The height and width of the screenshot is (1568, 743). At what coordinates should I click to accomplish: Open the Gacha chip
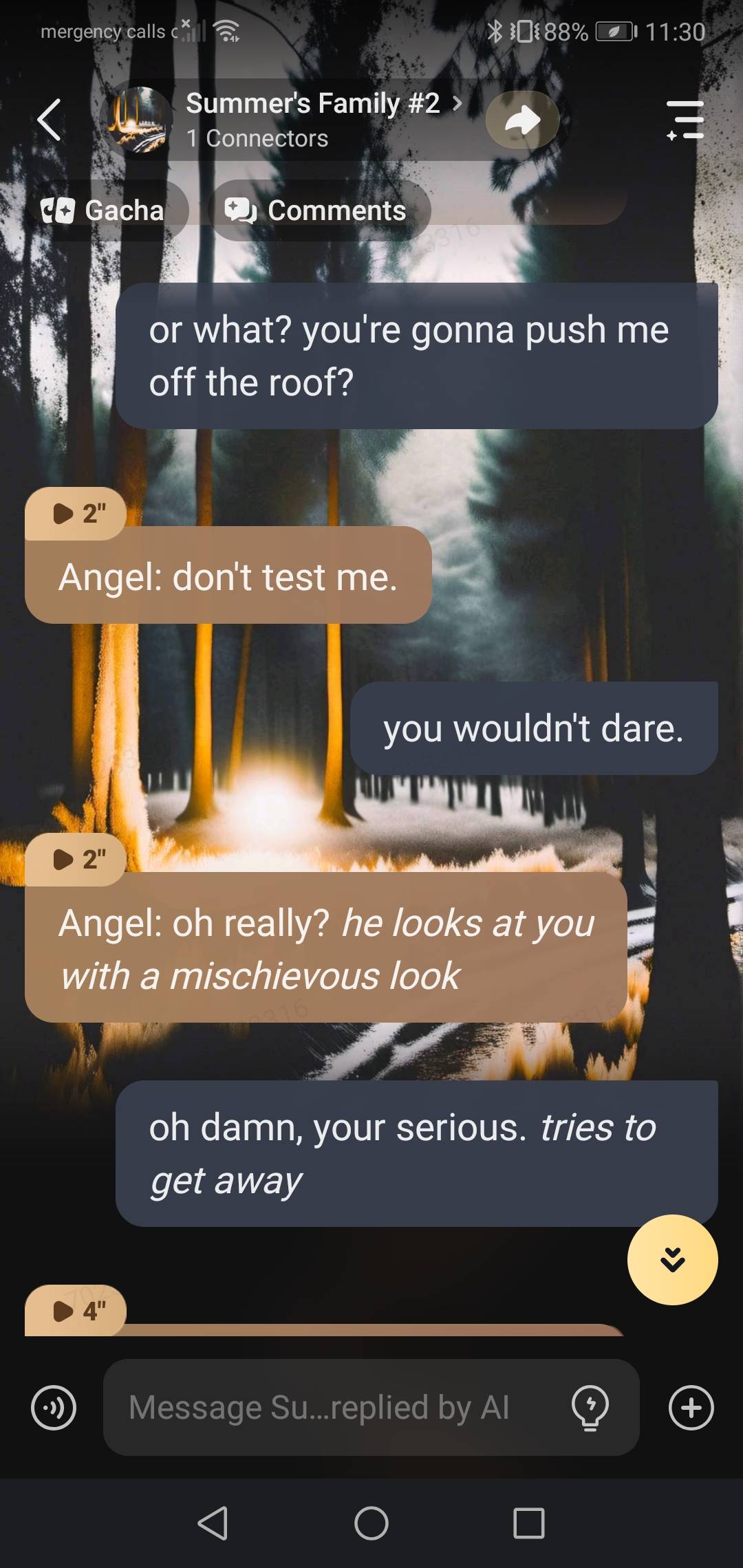[104, 210]
